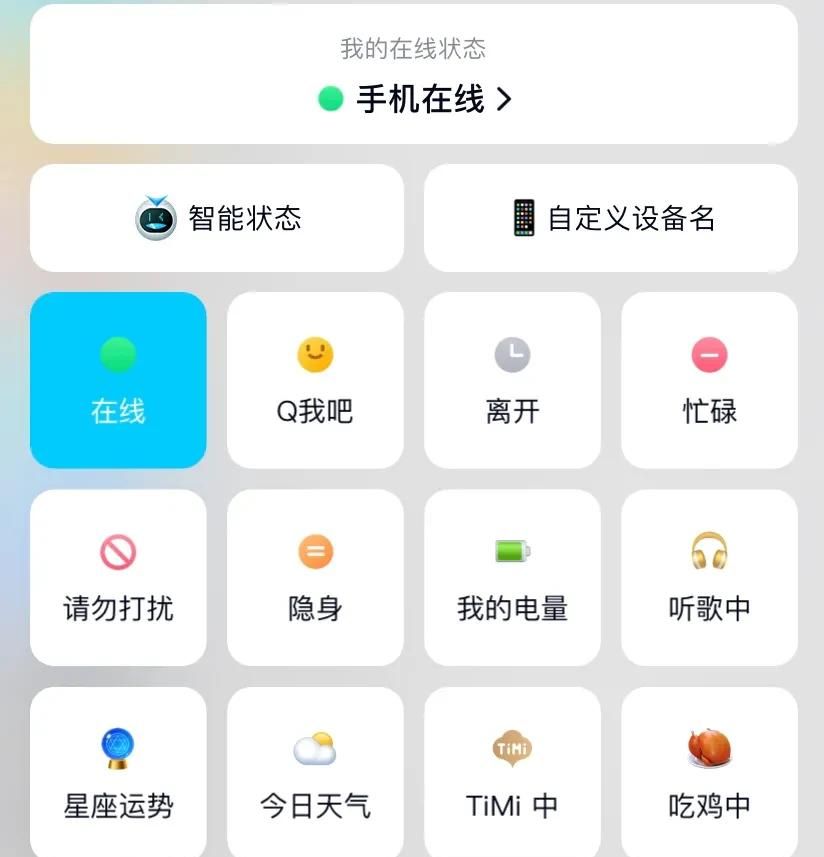Viewport: 824px width, 857px height.
Task: Click the smiley icon for Q我吧
Action: coord(315,352)
